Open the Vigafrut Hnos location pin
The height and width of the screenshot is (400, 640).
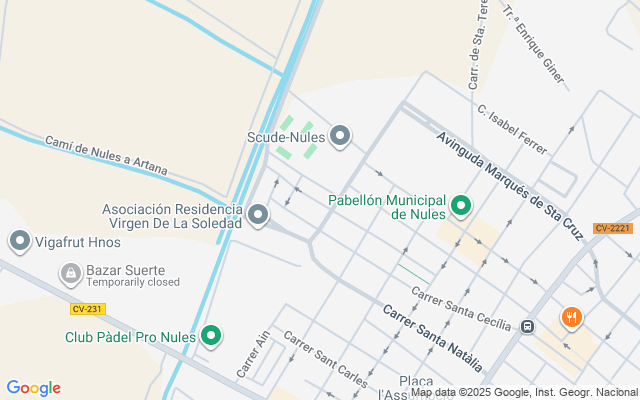(20, 241)
